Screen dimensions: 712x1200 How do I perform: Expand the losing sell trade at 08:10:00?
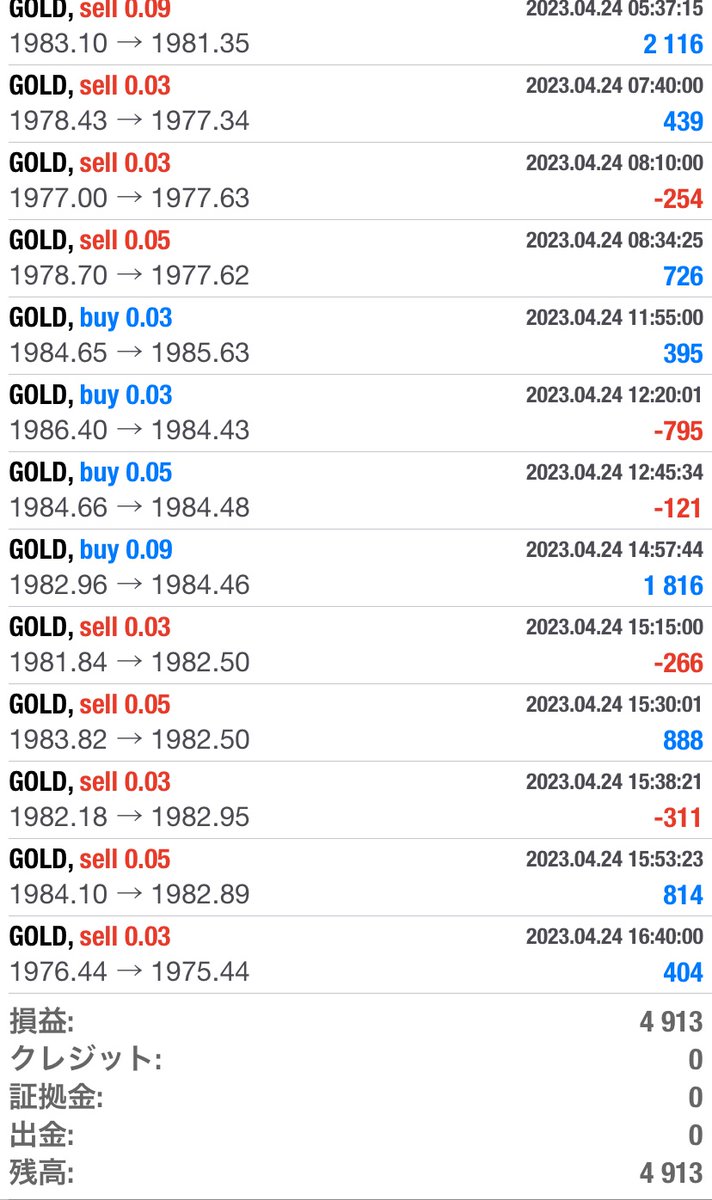[356, 181]
